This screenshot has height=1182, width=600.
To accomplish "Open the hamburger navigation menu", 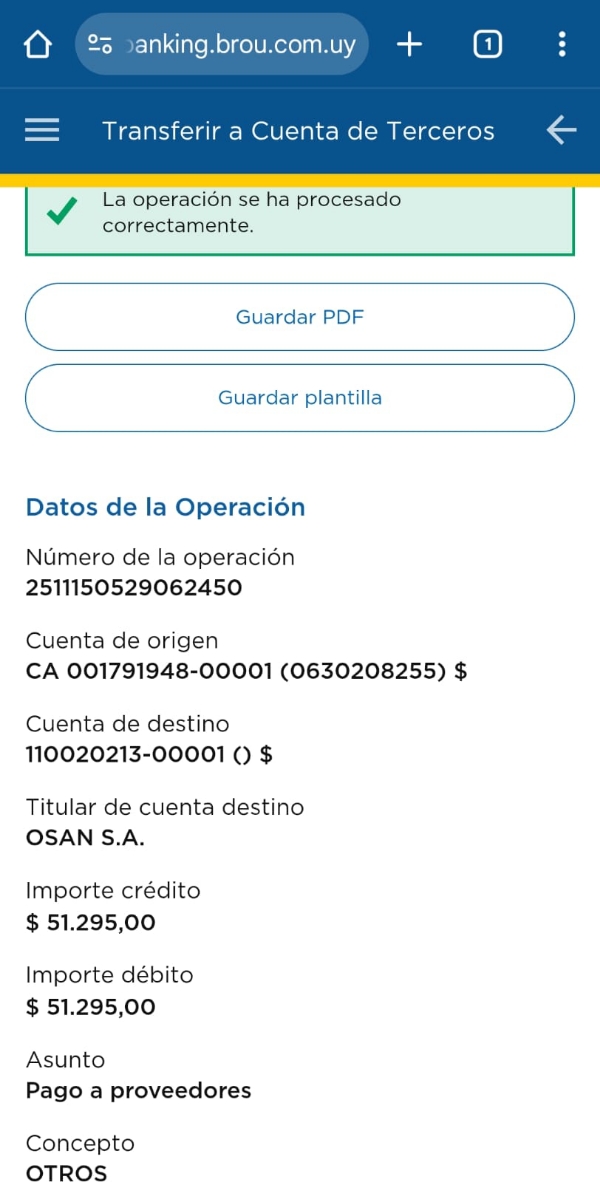I will [x=42, y=130].
